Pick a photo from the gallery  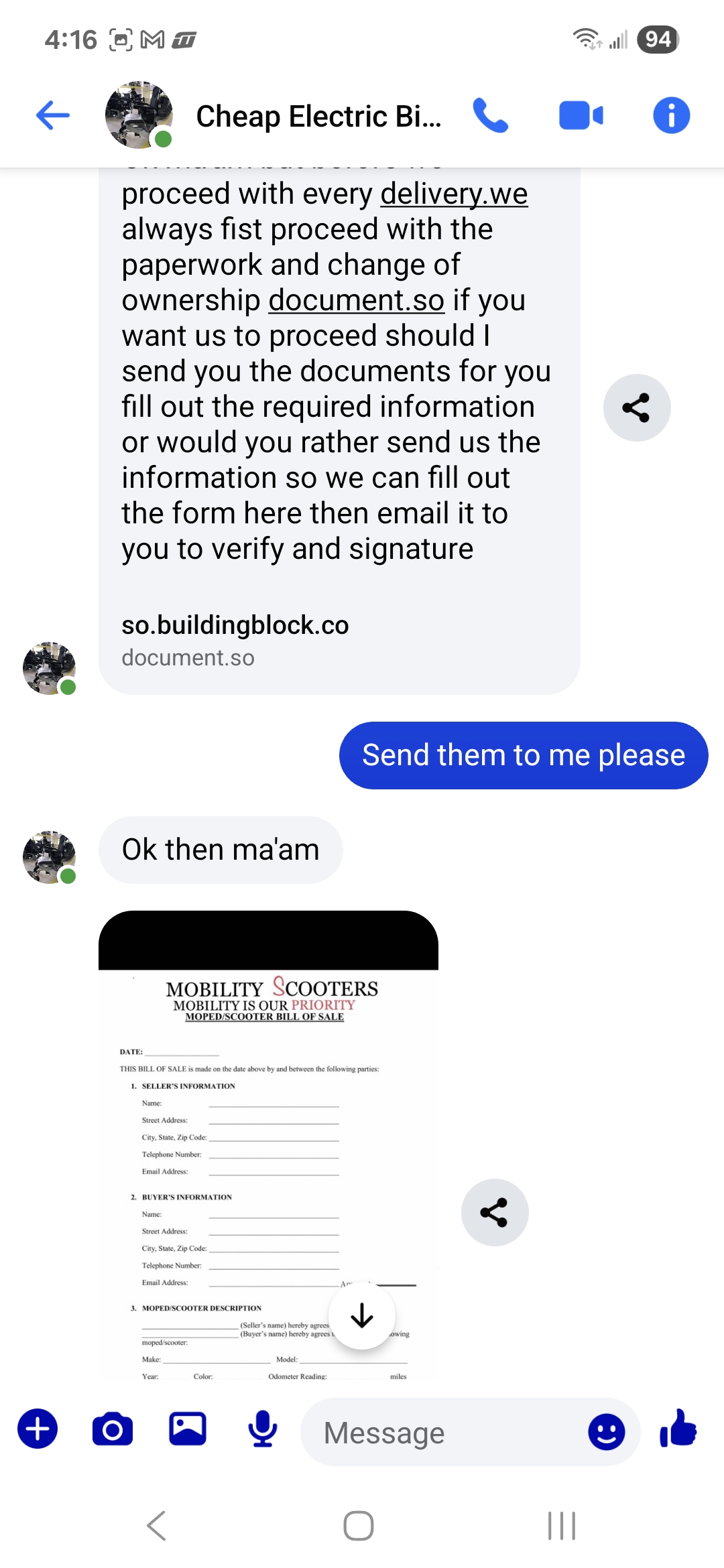[x=188, y=1428]
